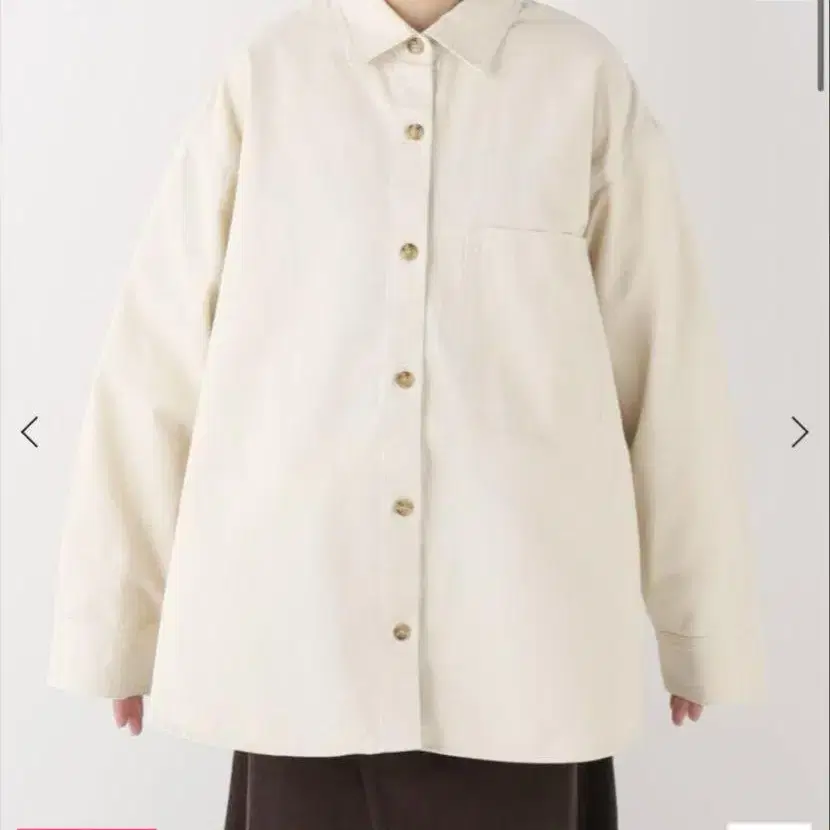
Task: Go to the previous product photo
Action: tap(30, 432)
